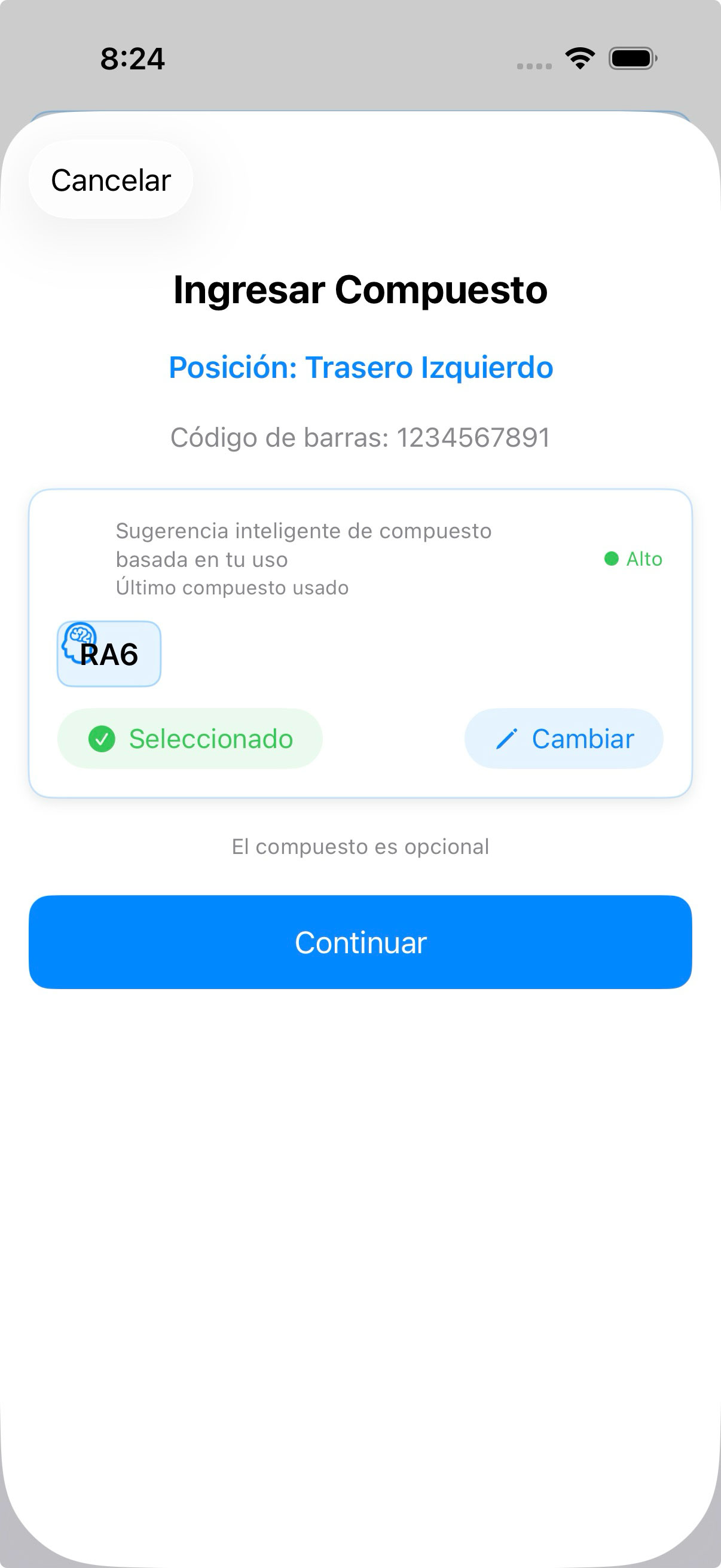Image resolution: width=721 pixels, height=1568 pixels.
Task: Tap the green checkmark on Seleccionado
Action: pyautogui.click(x=102, y=739)
